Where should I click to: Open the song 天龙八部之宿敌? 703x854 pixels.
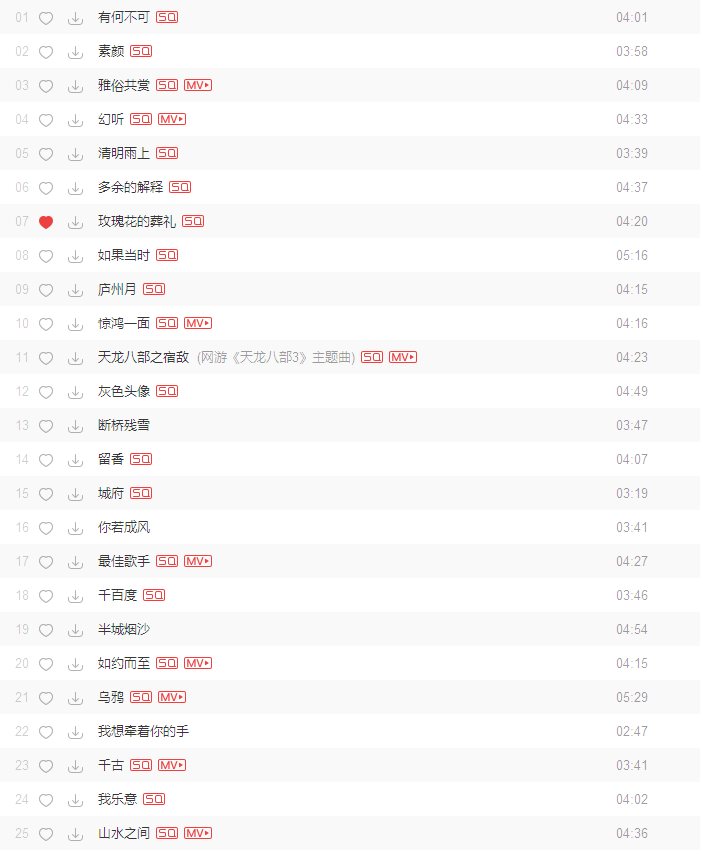point(143,358)
